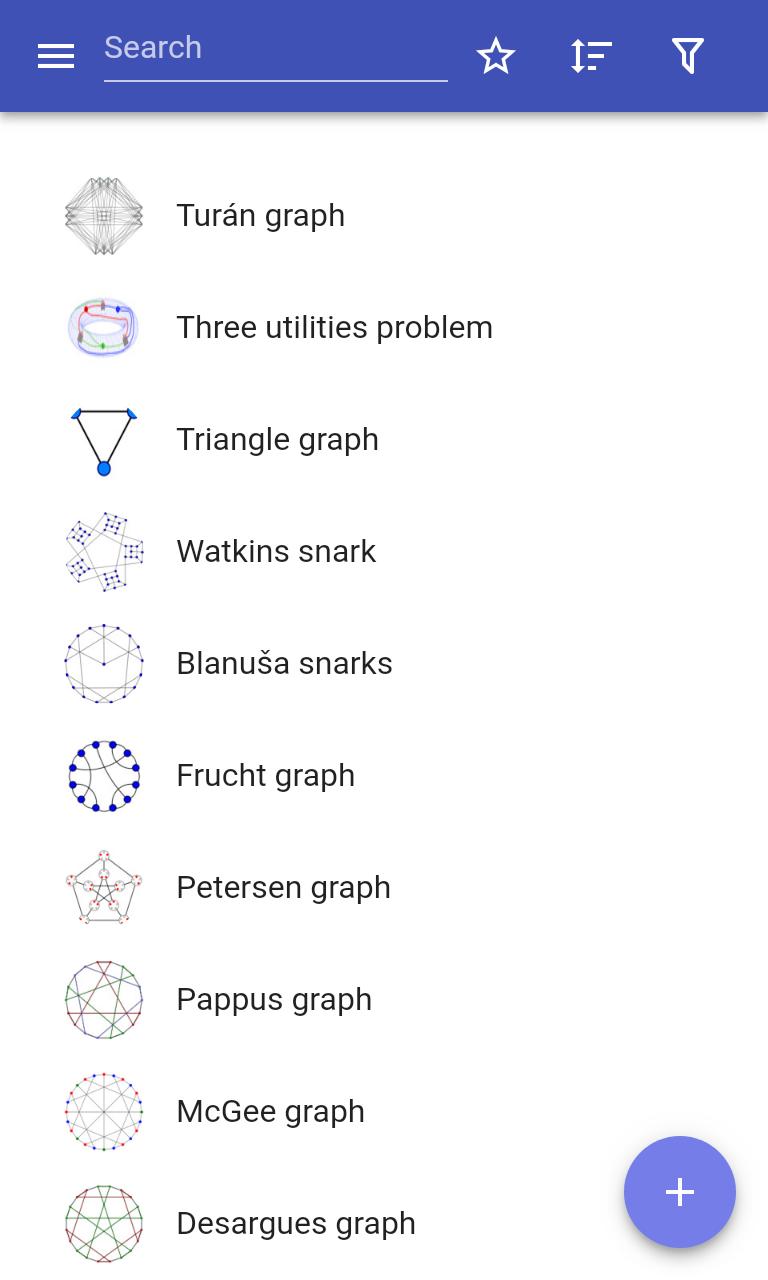Open the Turán graph entry
Screen dimensions: 768x1280
260,216
